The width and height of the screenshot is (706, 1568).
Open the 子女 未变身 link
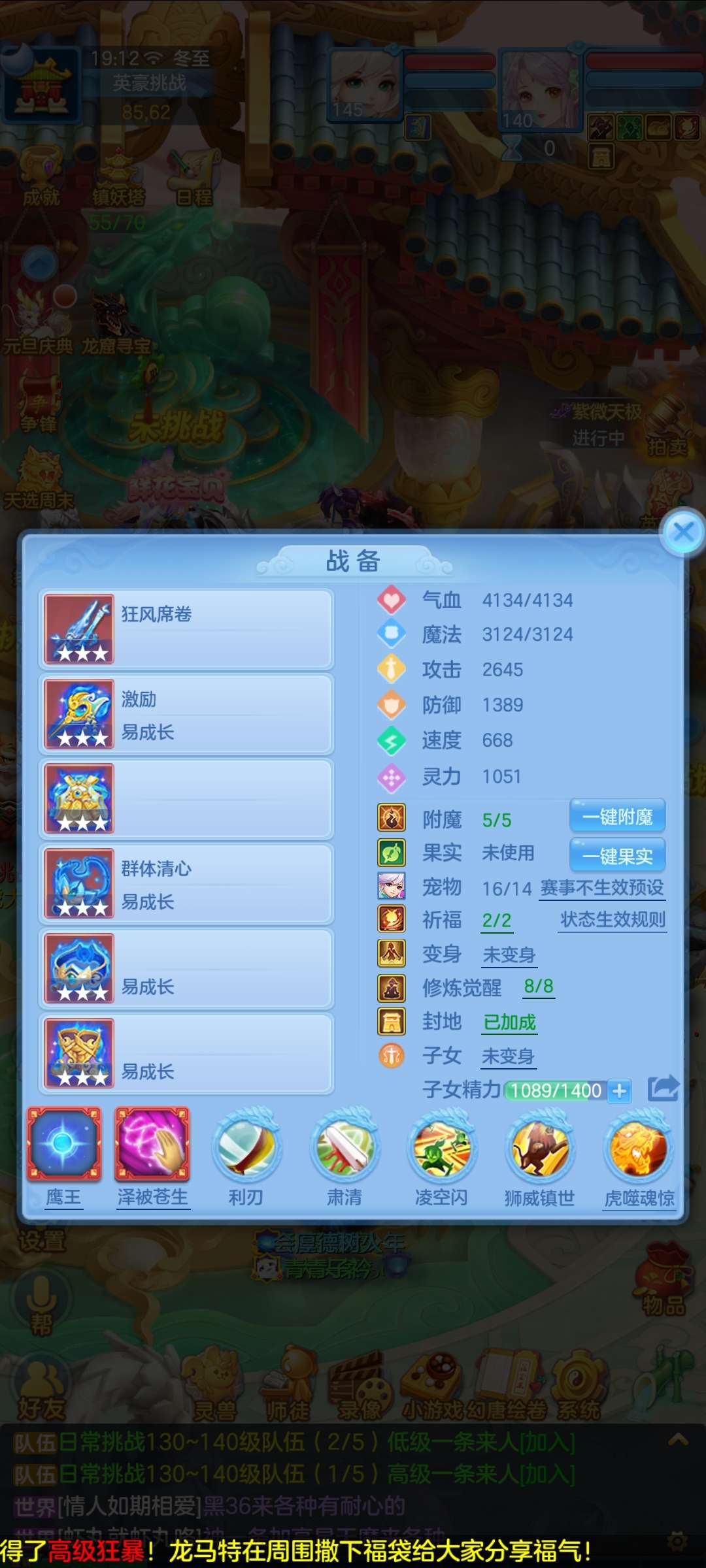(x=509, y=1056)
